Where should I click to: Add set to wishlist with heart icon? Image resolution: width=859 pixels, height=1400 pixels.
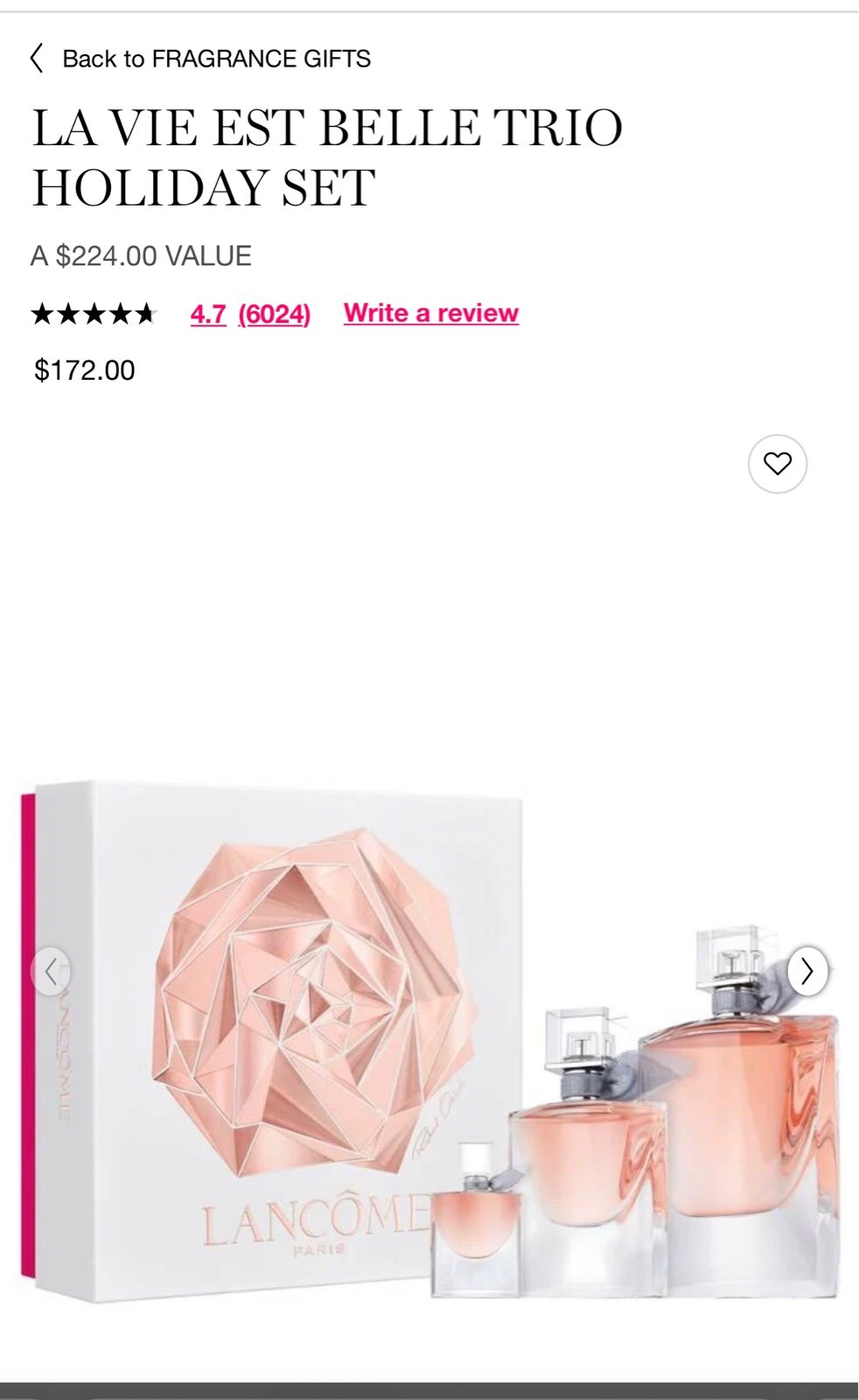tap(778, 464)
